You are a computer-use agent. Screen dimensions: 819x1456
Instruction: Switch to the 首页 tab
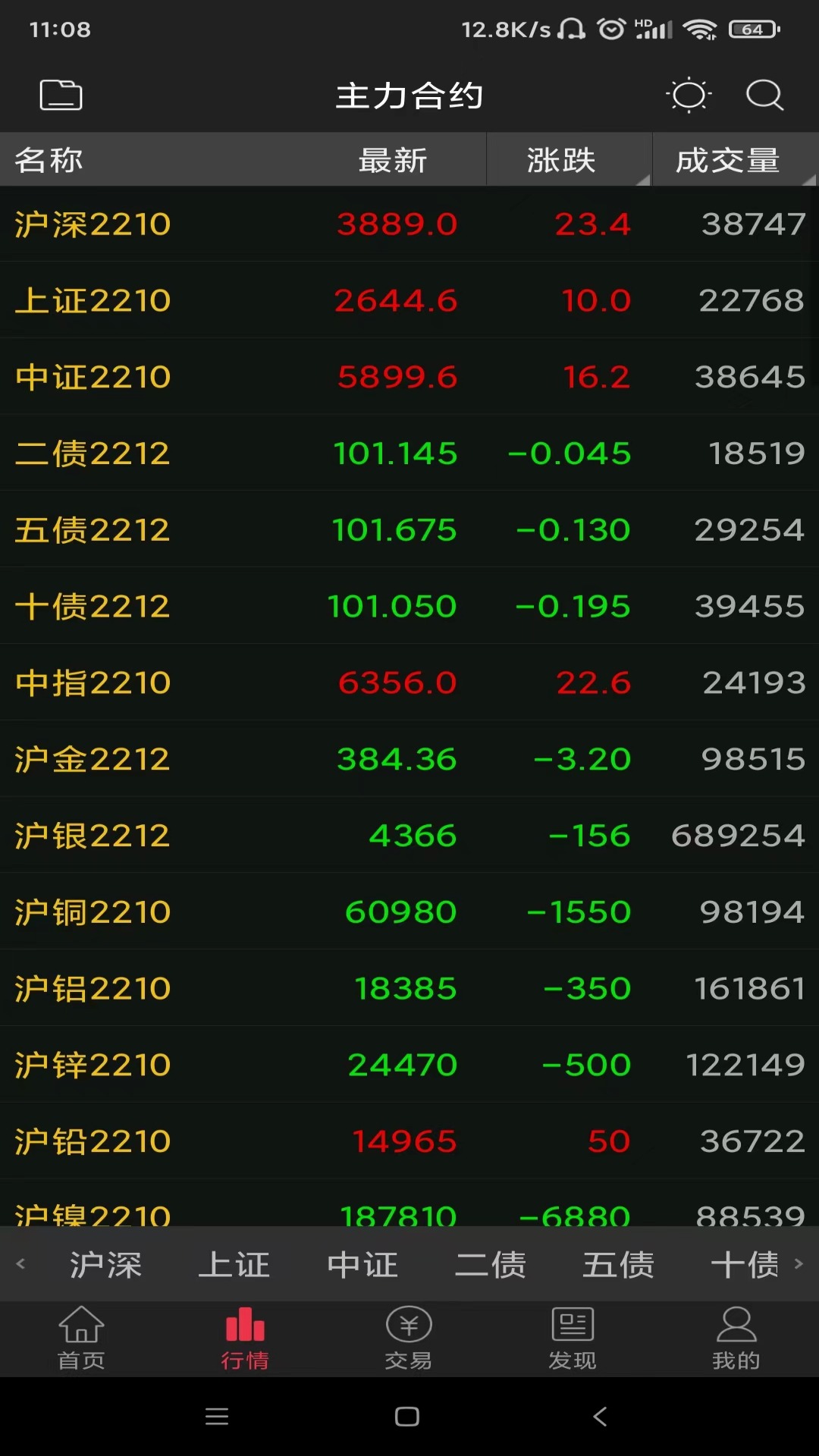pyautogui.click(x=81, y=1339)
